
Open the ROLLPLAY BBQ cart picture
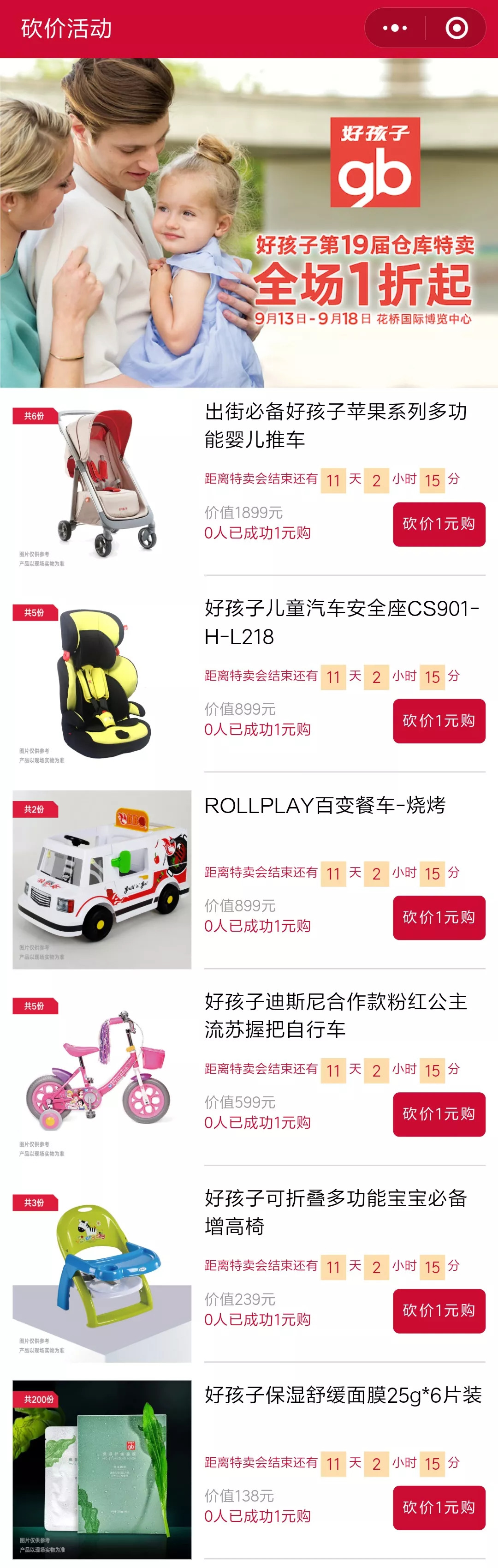tap(102, 880)
